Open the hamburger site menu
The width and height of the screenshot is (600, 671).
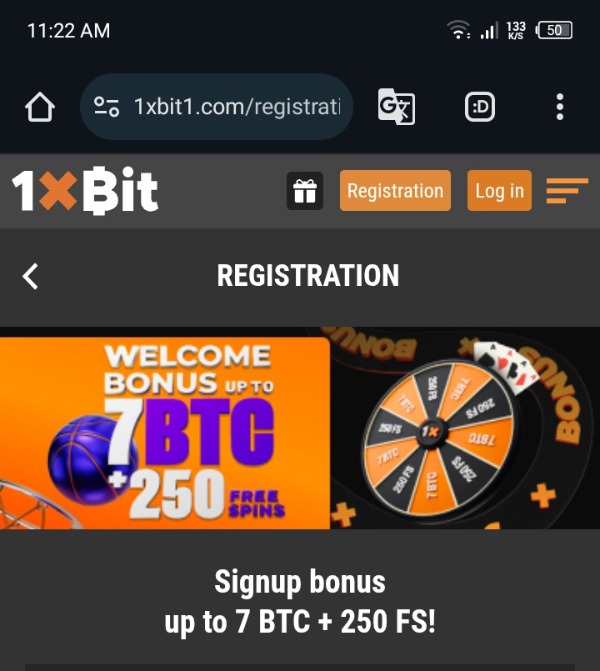[x=567, y=191]
